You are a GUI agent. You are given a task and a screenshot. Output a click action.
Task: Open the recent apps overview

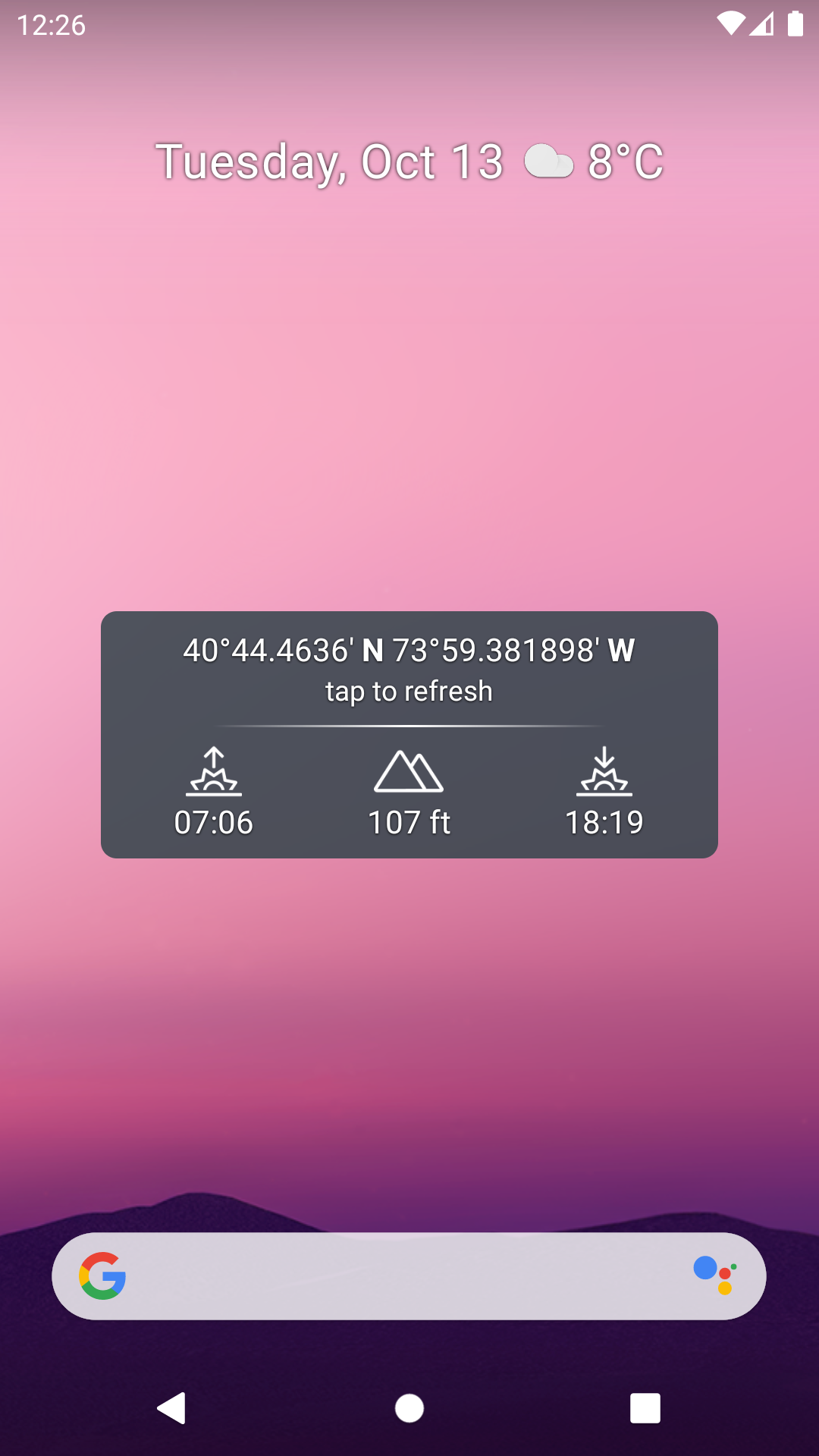click(x=645, y=1408)
